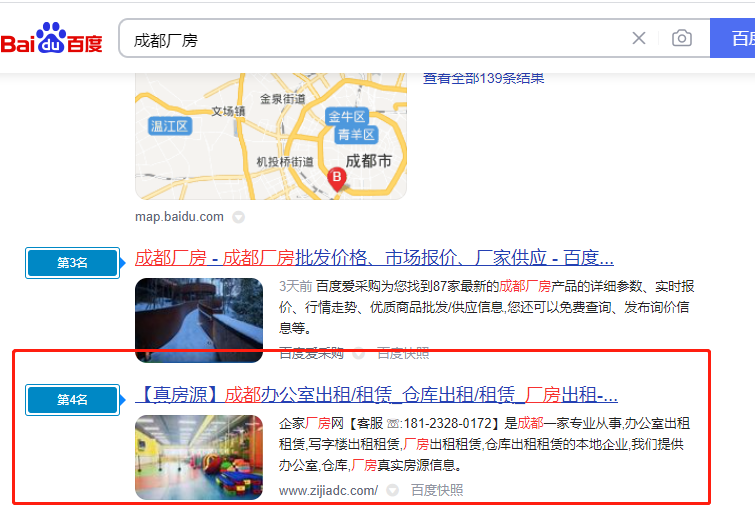
Task: Open 百度快照 next to www.zijiadc.com
Action: (x=437, y=490)
